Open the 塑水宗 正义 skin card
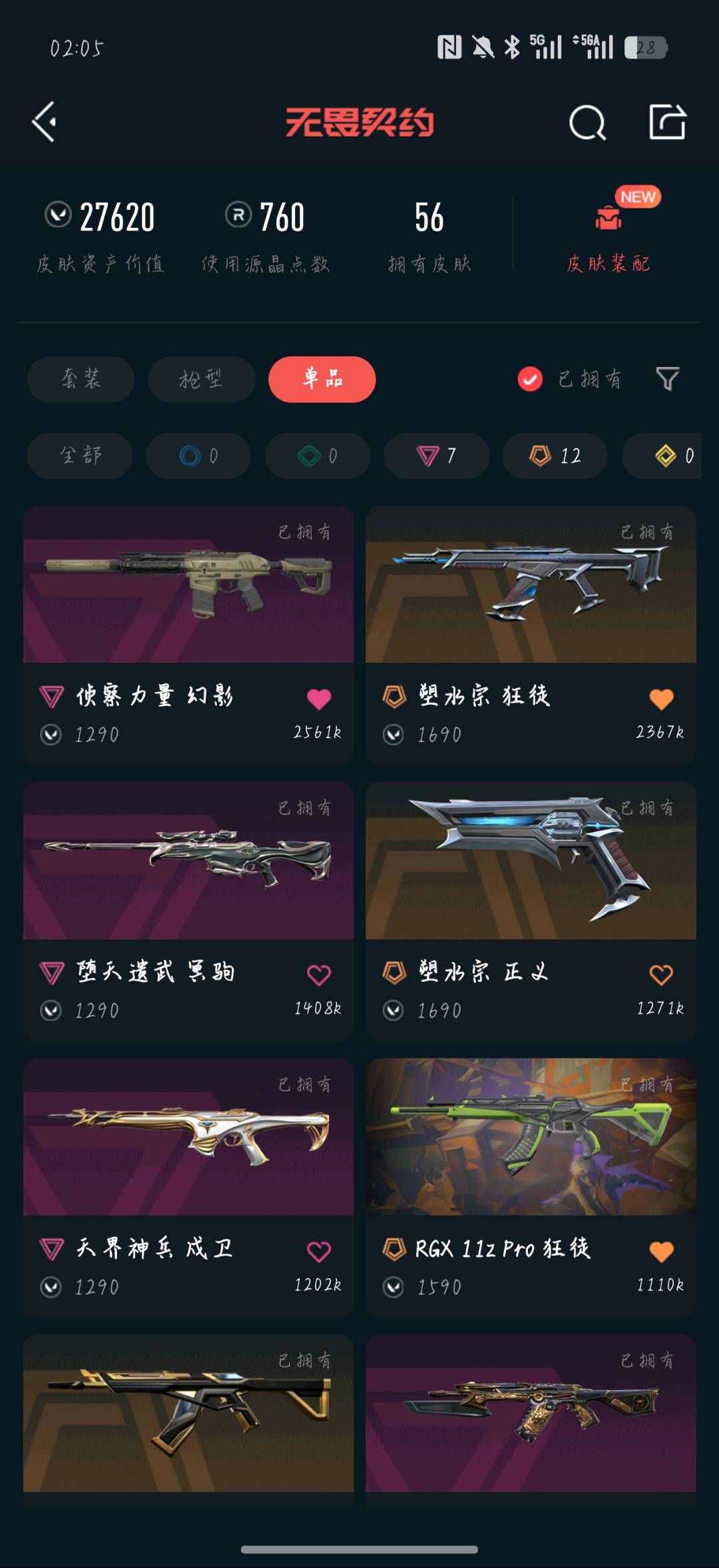Image resolution: width=719 pixels, height=1568 pixels. (x=531, y=911)
